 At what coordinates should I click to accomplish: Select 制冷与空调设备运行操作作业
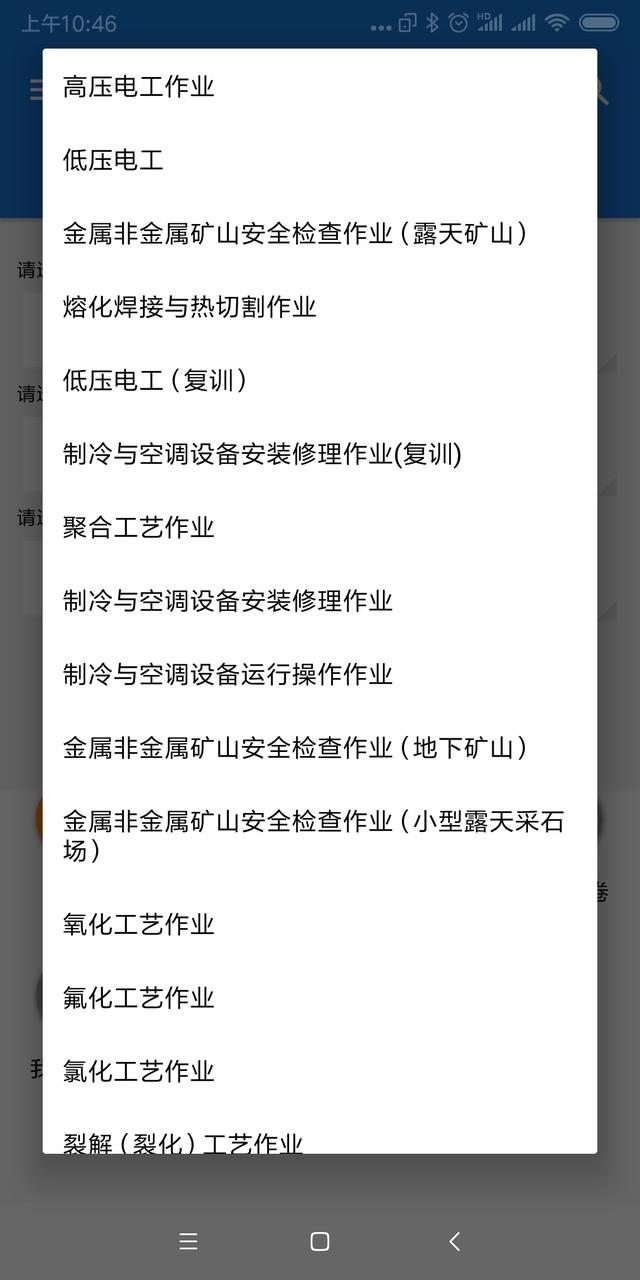pyautogui.click(x=228, y=674)
